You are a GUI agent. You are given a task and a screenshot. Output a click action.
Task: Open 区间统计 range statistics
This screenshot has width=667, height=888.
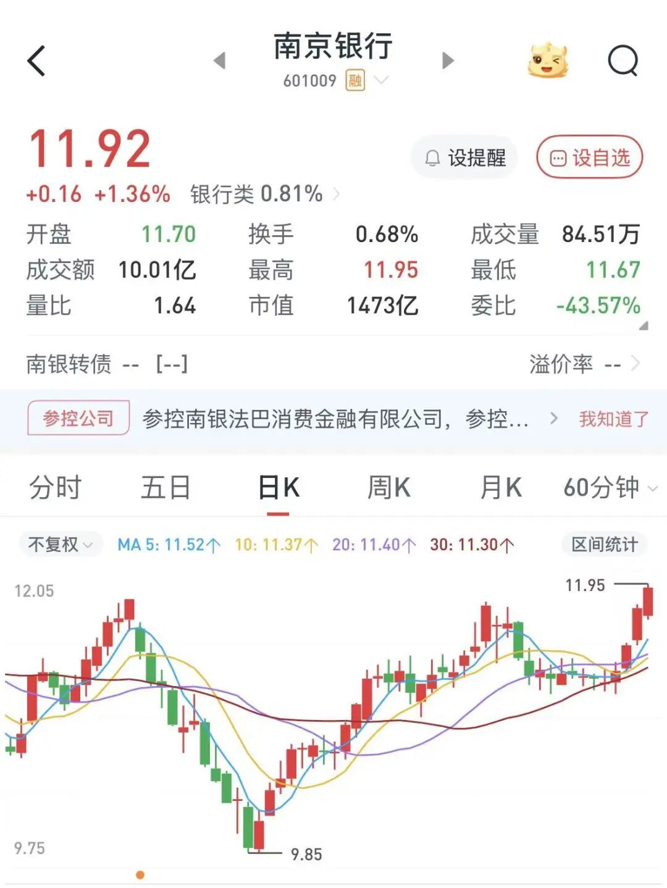pyautogui.click(x=604, y=545)
